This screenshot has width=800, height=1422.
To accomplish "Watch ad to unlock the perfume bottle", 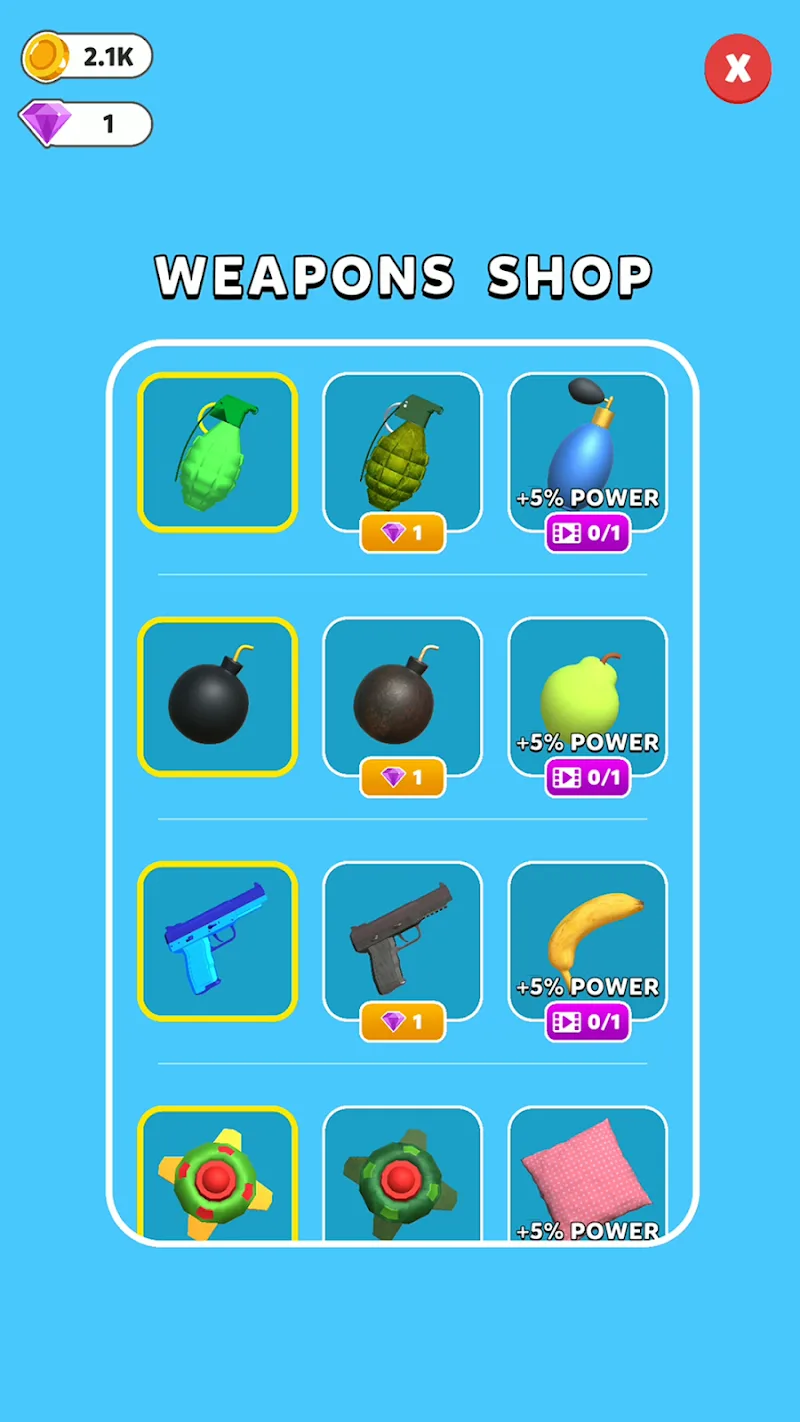I will click(588, 533).
